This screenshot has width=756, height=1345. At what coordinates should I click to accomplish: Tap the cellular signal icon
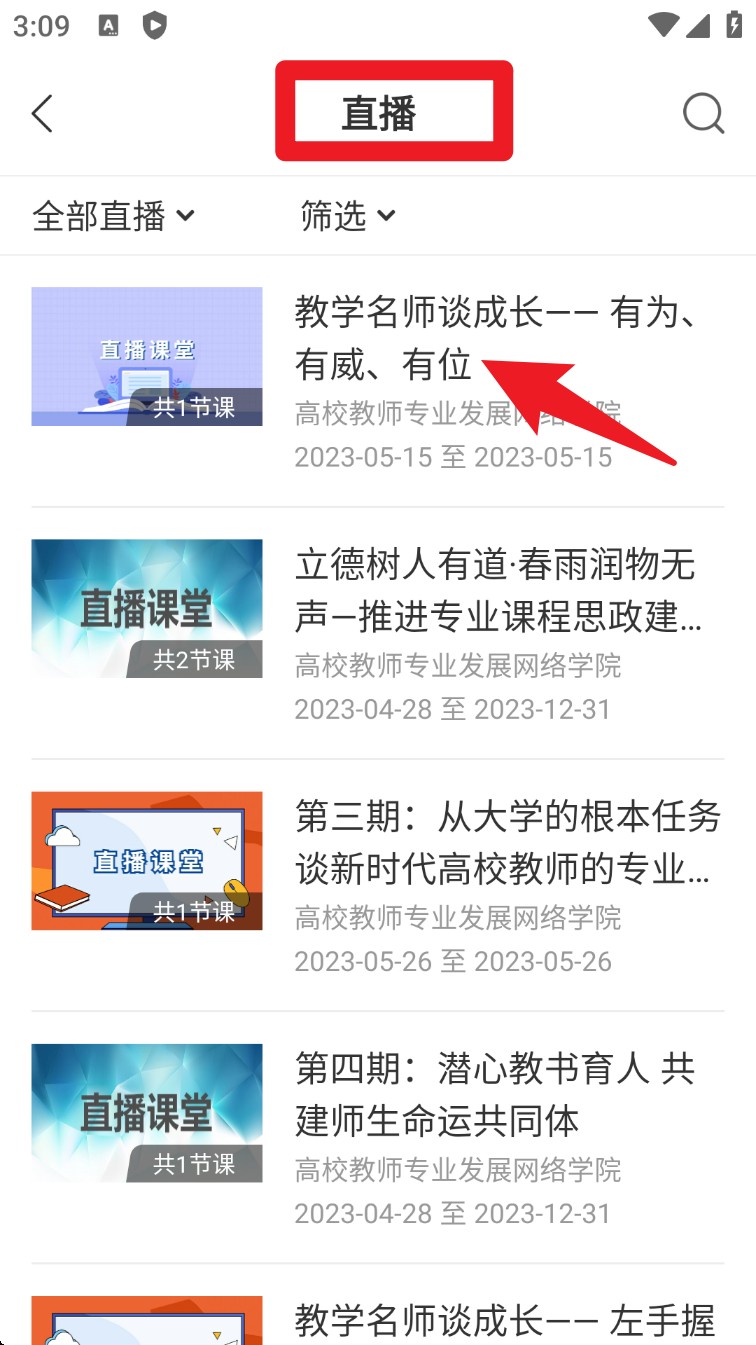click(x=697, y=26)
